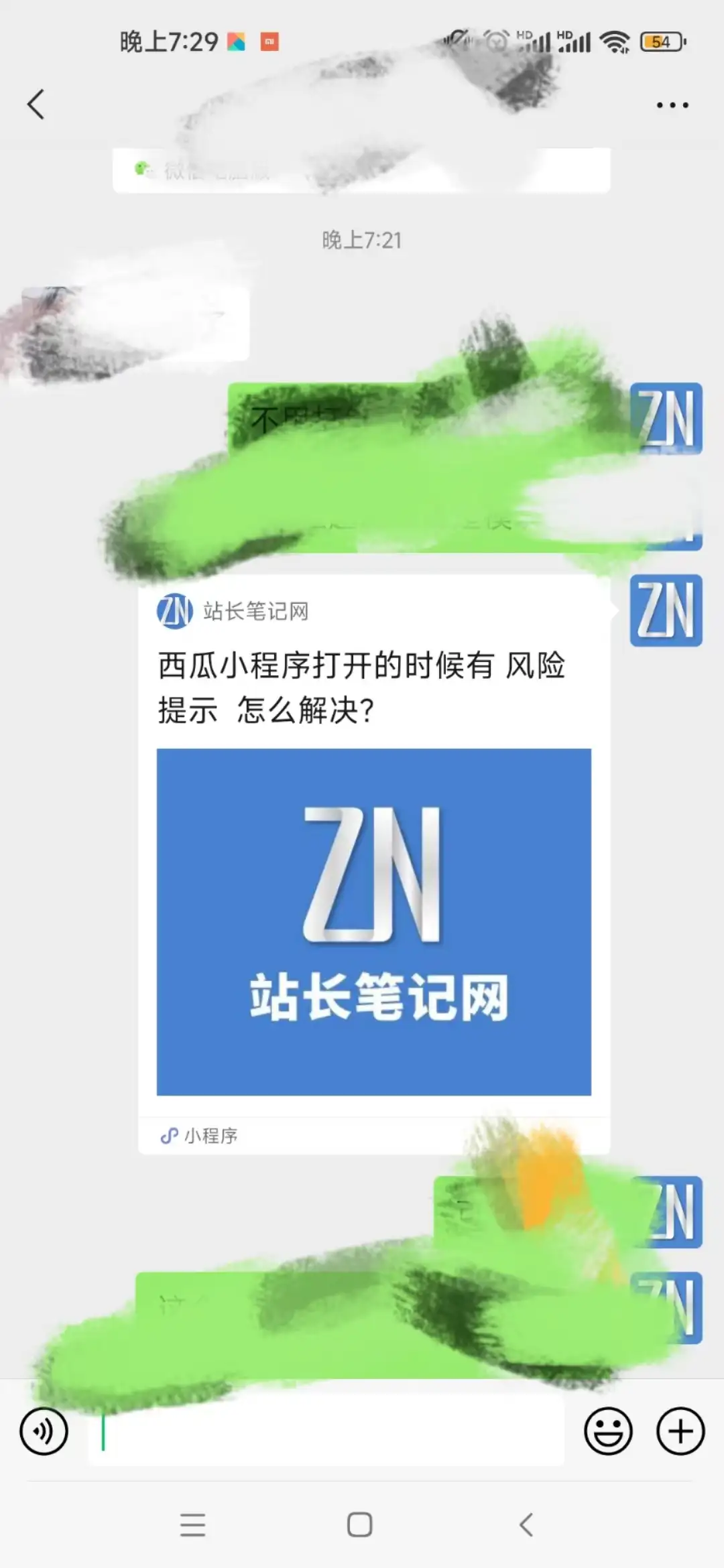Go to the system home screen
This screenshot has height=1568, width=724.
point(360,1524)
